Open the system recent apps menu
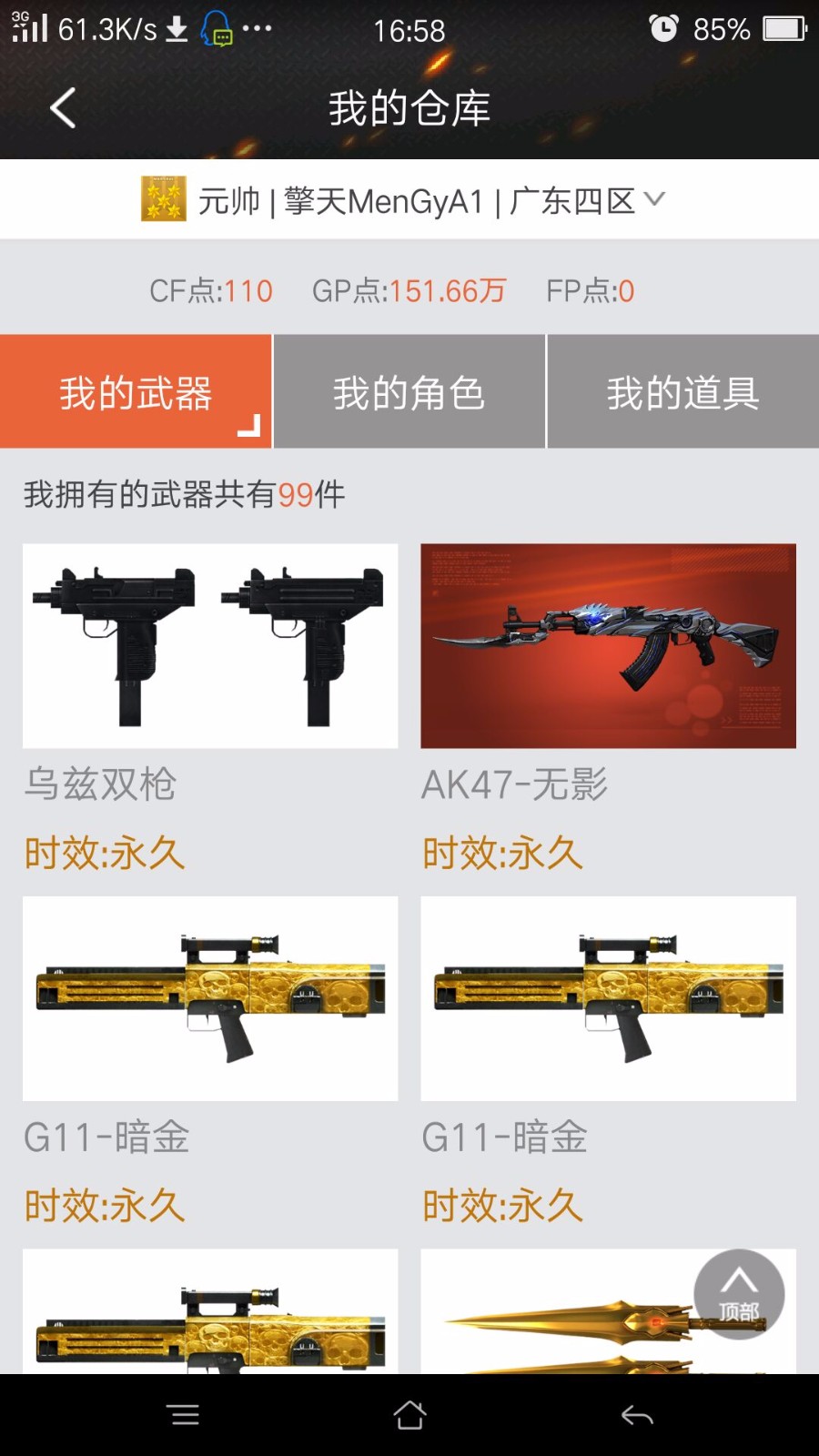This screenshot has width=819, height=1456. (184, 1415)
